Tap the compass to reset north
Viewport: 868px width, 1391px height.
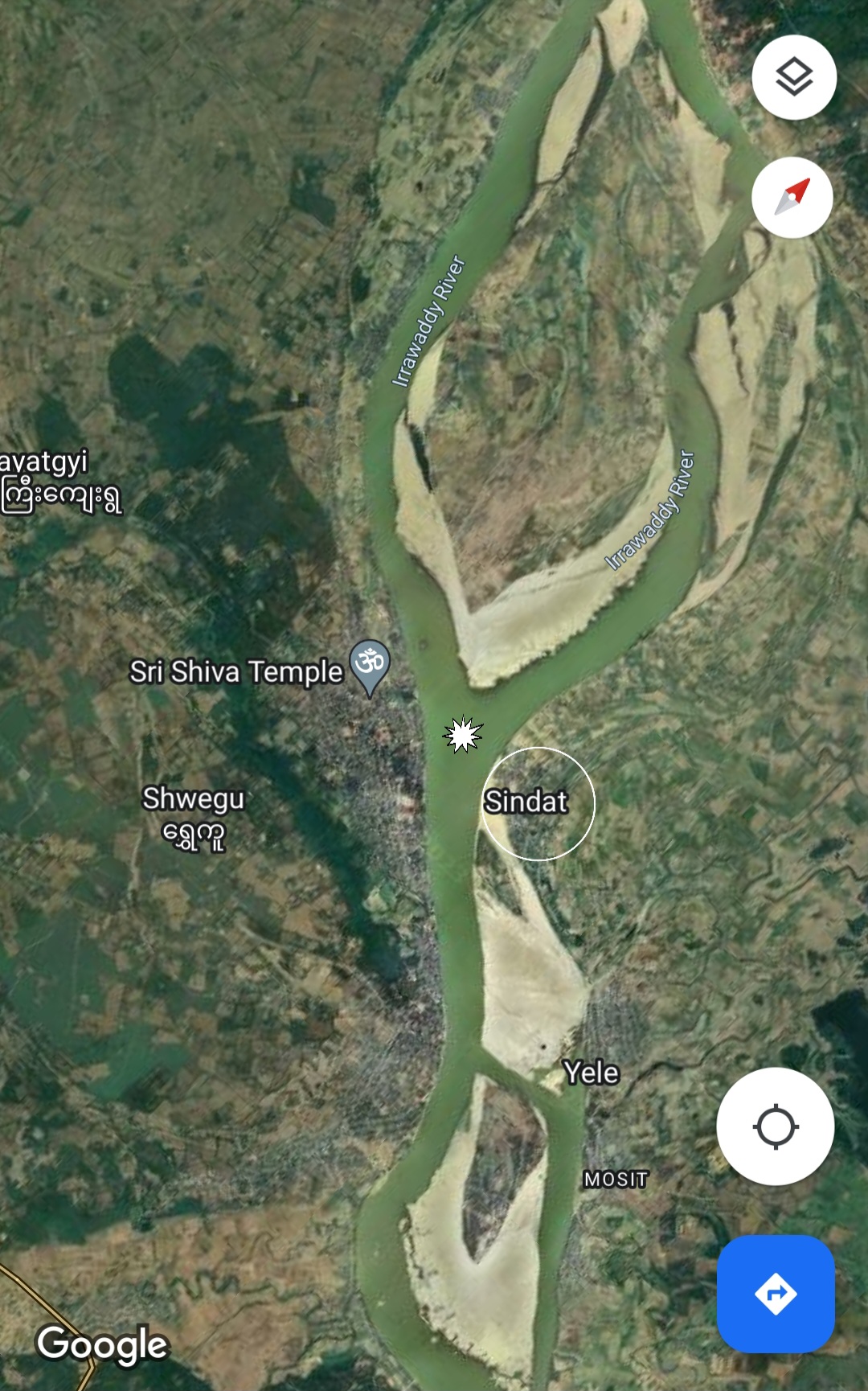[x=792, y=198]
